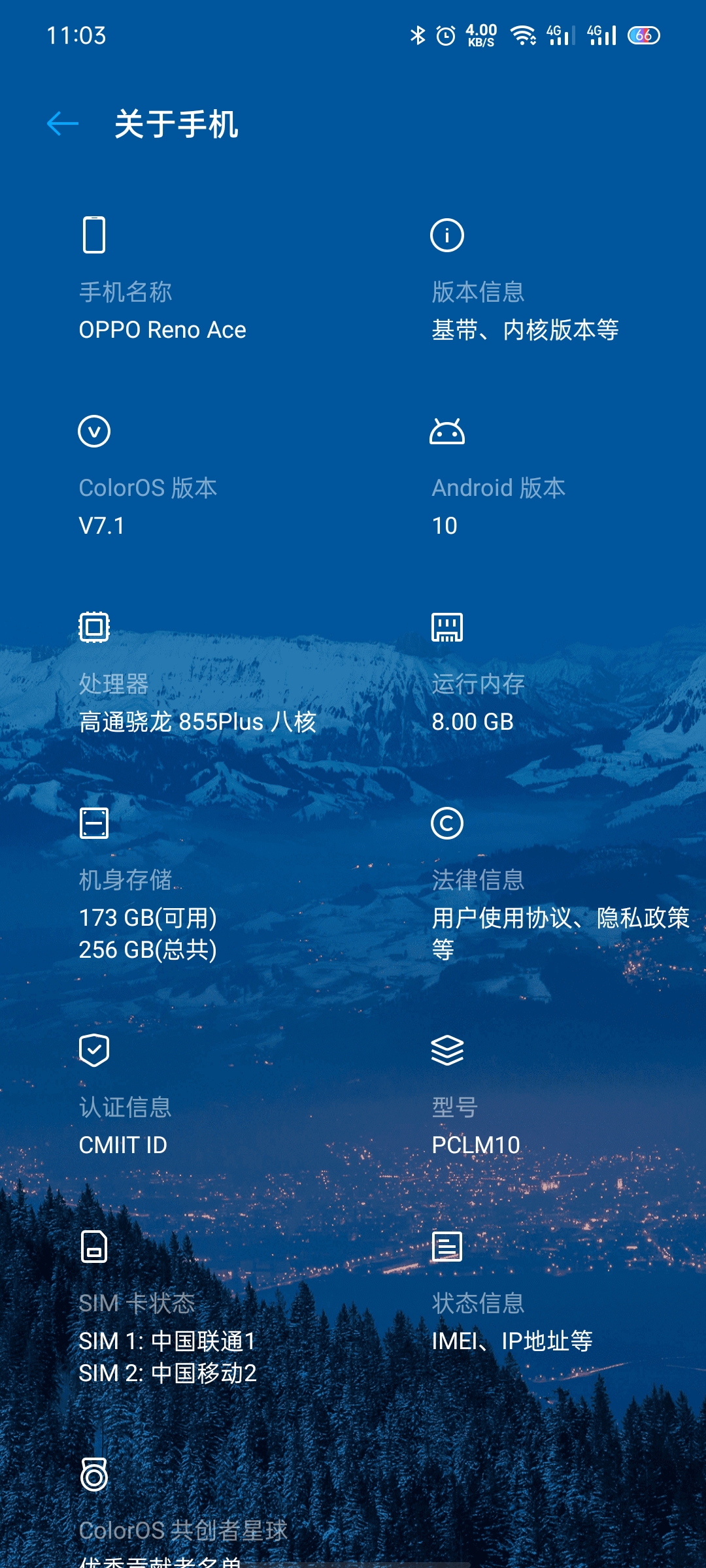
Task: Tap the phone icon above 手机名称
Action: [93, 235]
